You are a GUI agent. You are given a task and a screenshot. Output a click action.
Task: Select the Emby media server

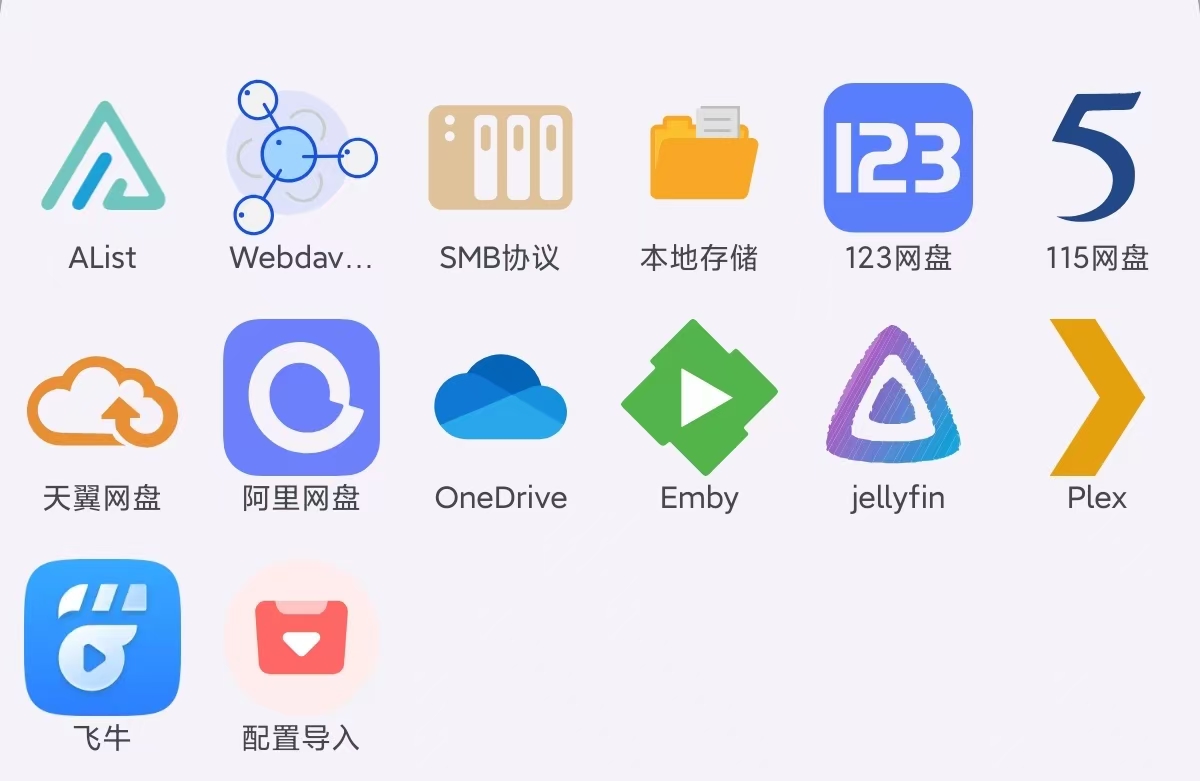point(699,398)
